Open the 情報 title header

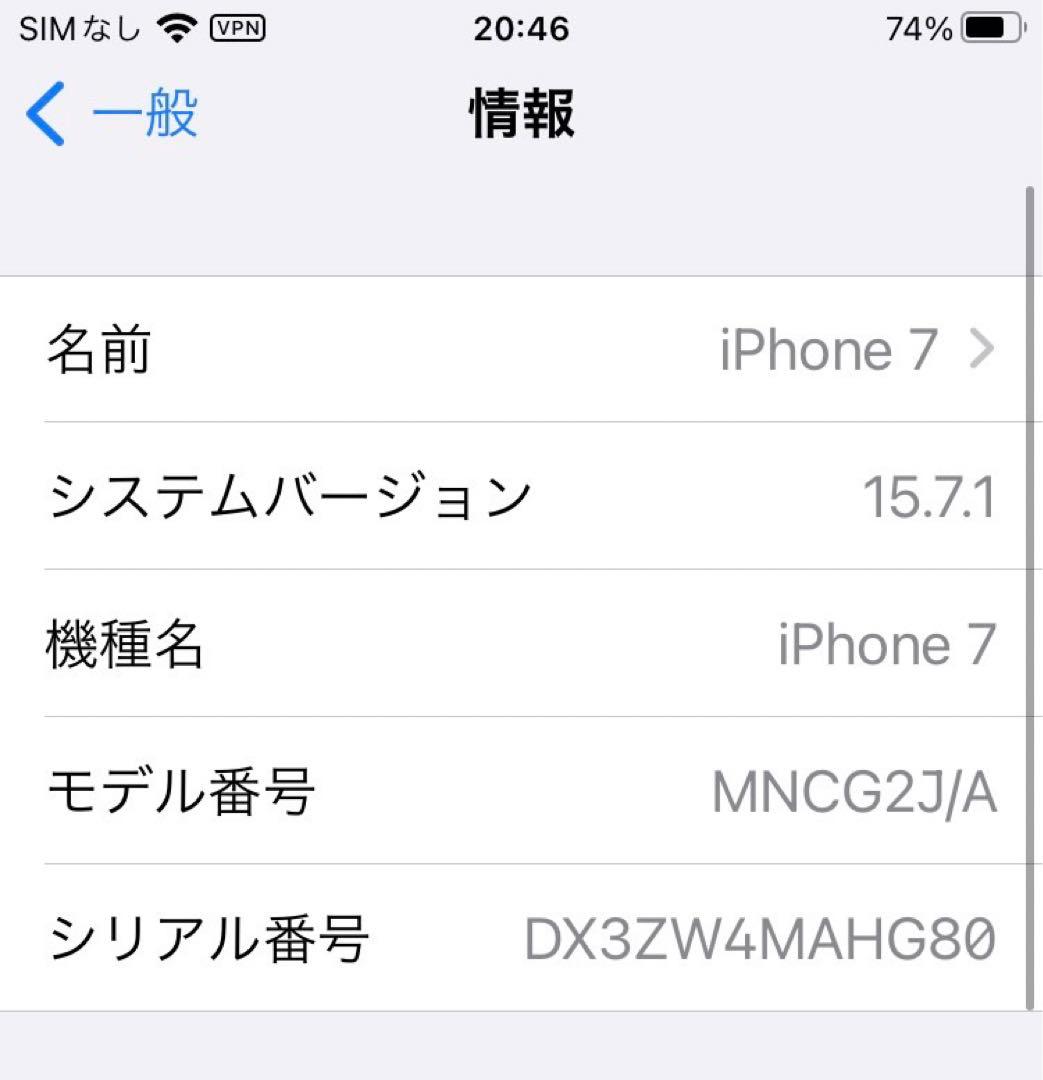point(521,113)
